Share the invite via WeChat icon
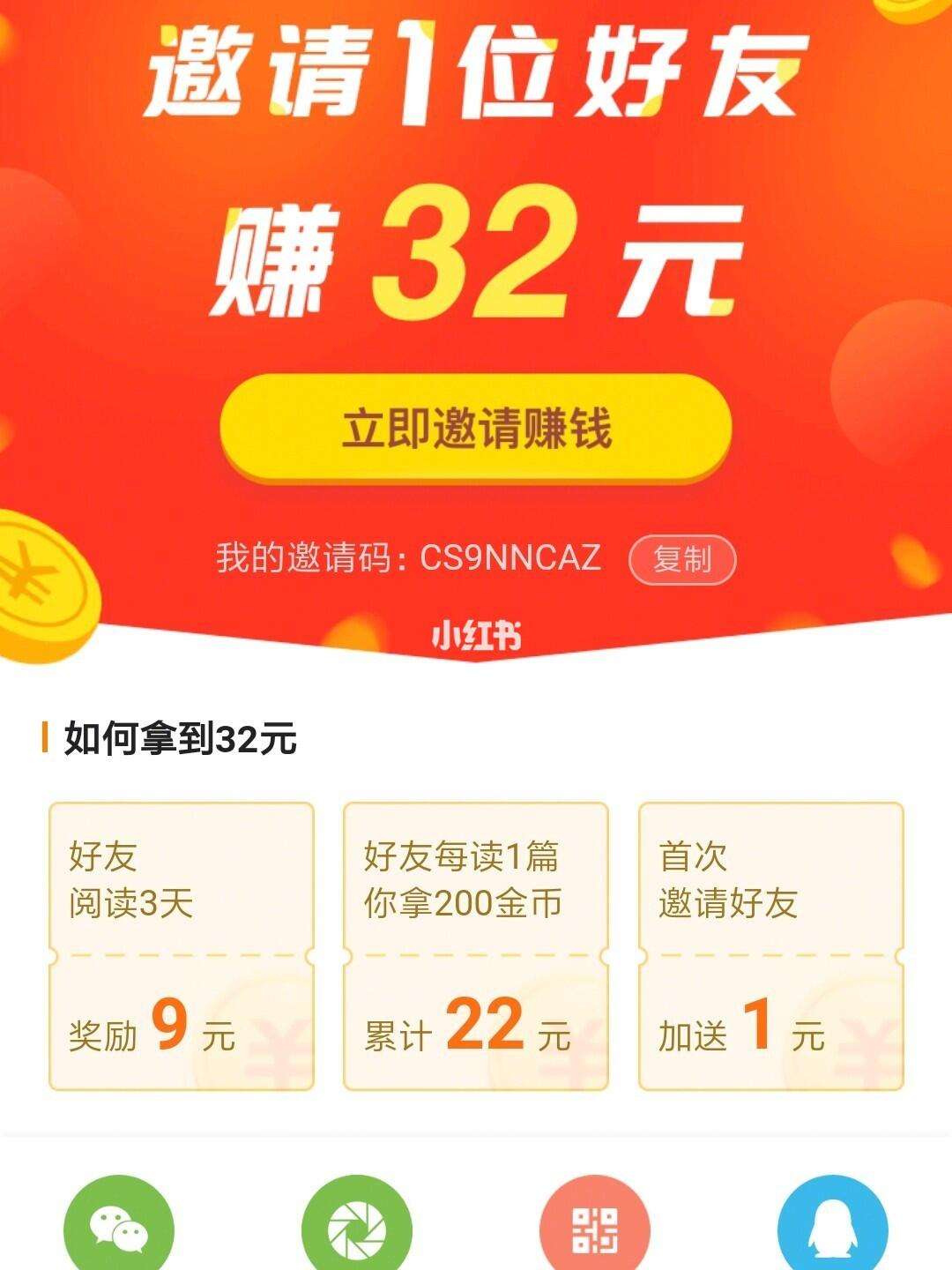The image size is (952, 1270). point(119,1228)
